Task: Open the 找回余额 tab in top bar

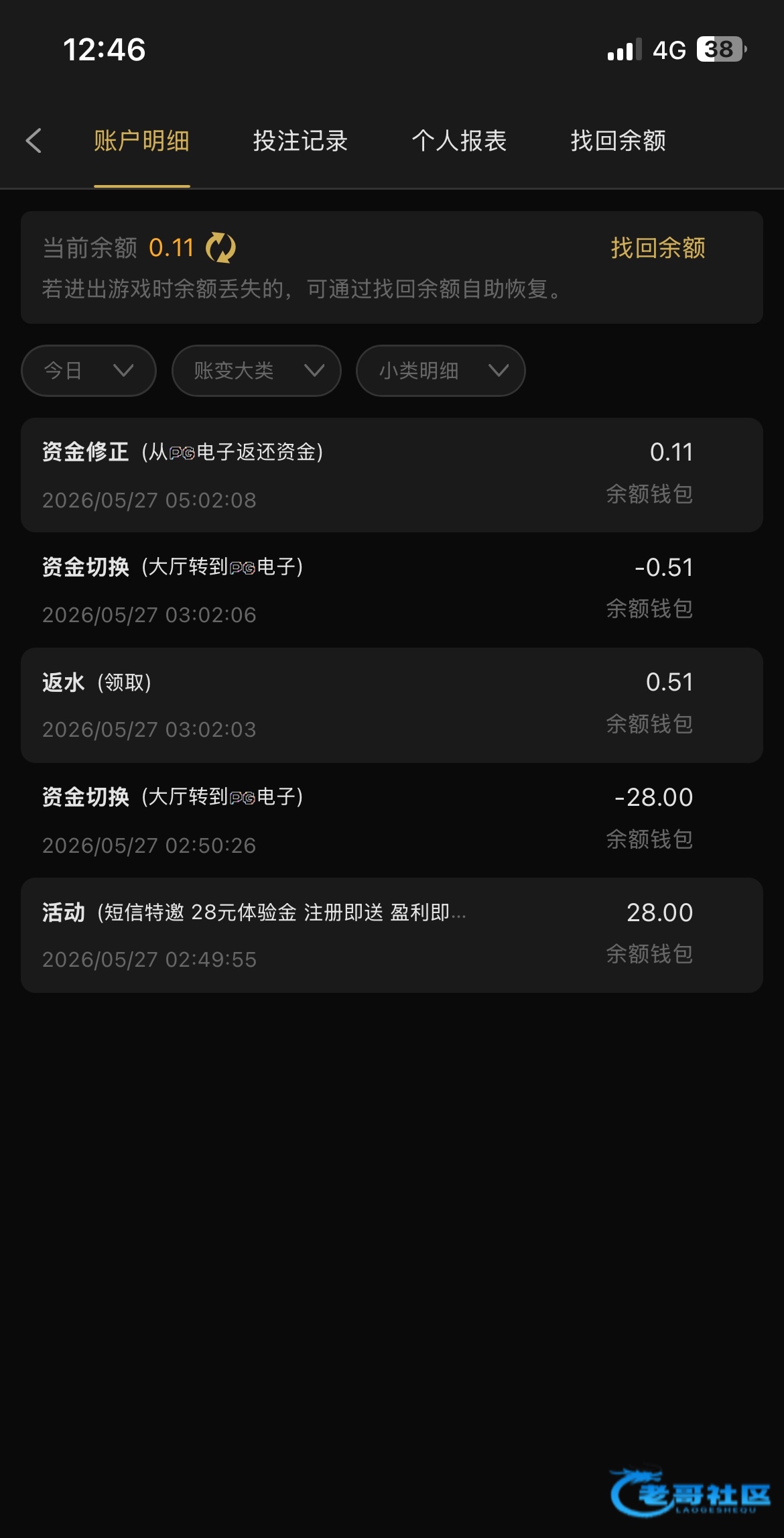Action: tap(618, 141)
